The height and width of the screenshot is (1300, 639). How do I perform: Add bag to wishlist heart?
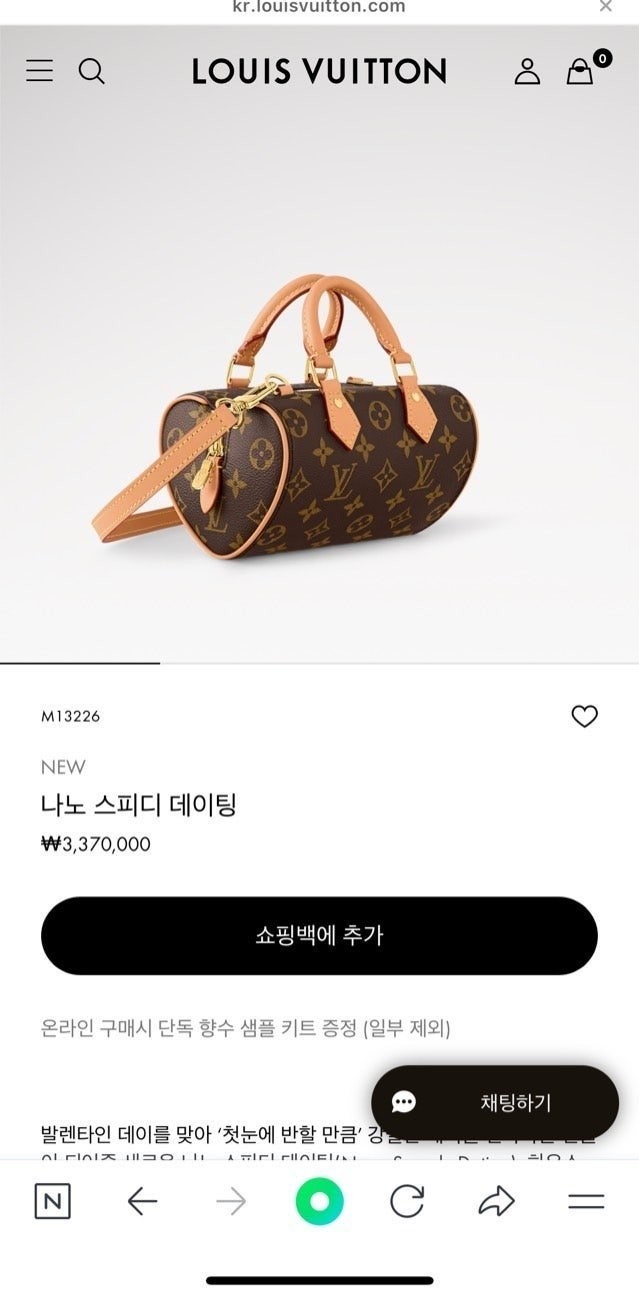(x=584, y=716)
